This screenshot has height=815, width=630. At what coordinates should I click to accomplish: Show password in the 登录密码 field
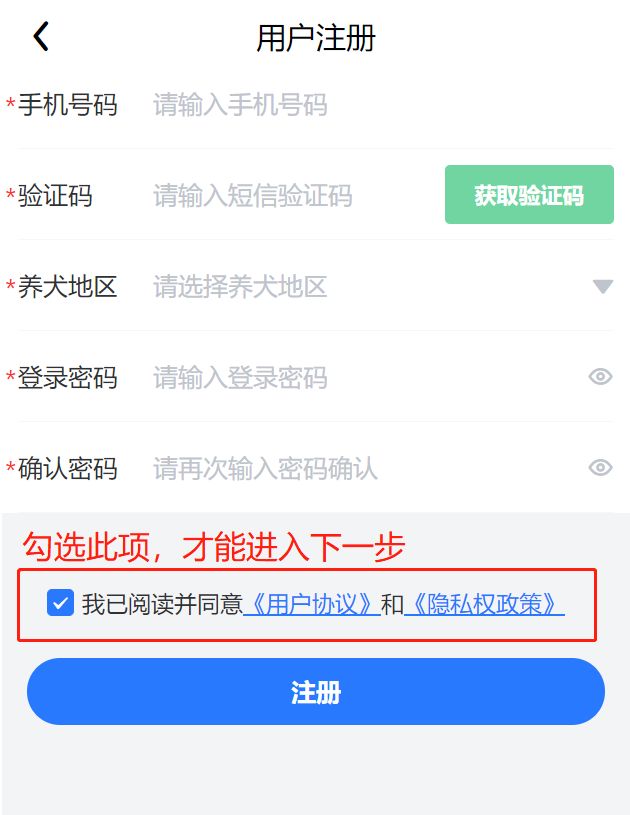coord(600,377)
